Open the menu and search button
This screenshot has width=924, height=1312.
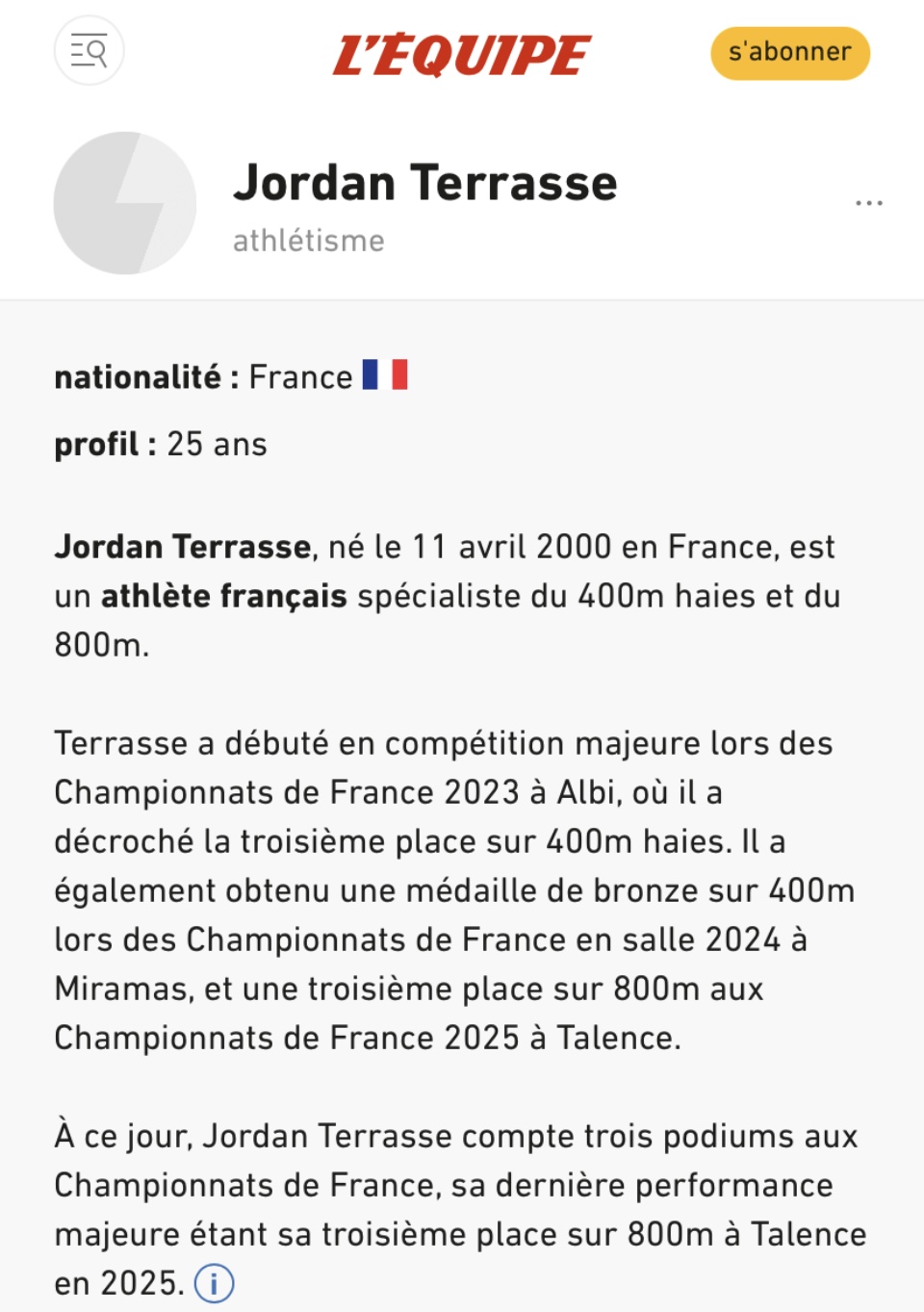click(x=89, y=51)
